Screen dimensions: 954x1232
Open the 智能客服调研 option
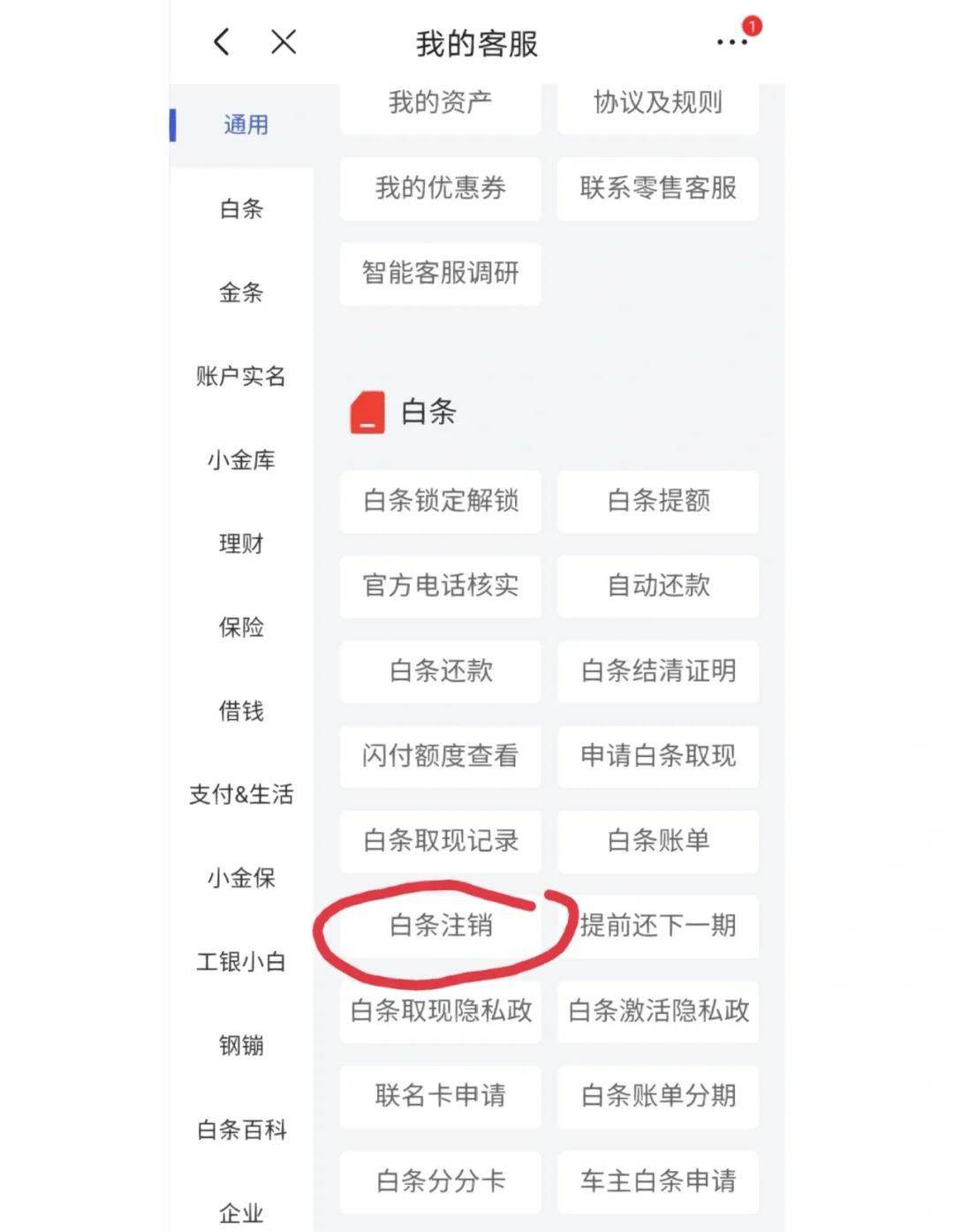coord(440,273)
